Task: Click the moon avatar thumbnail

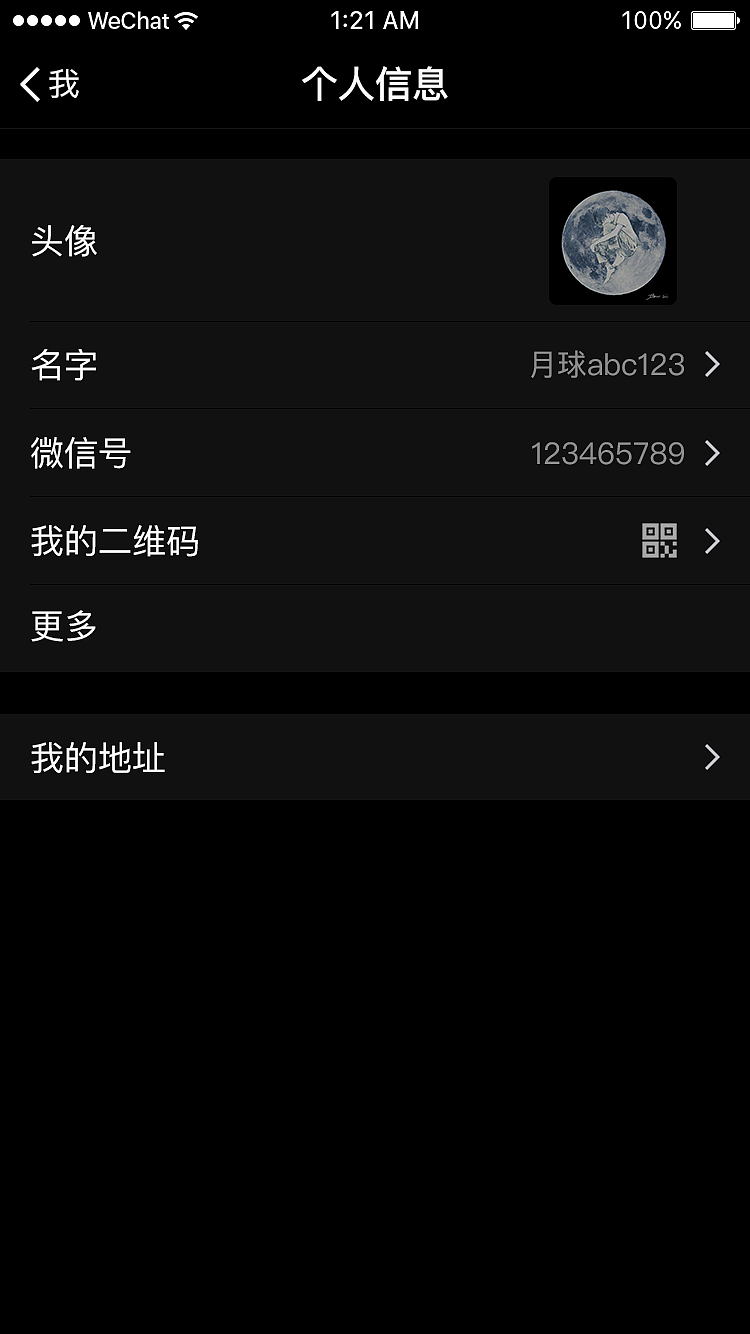Action: pos(612,241)
